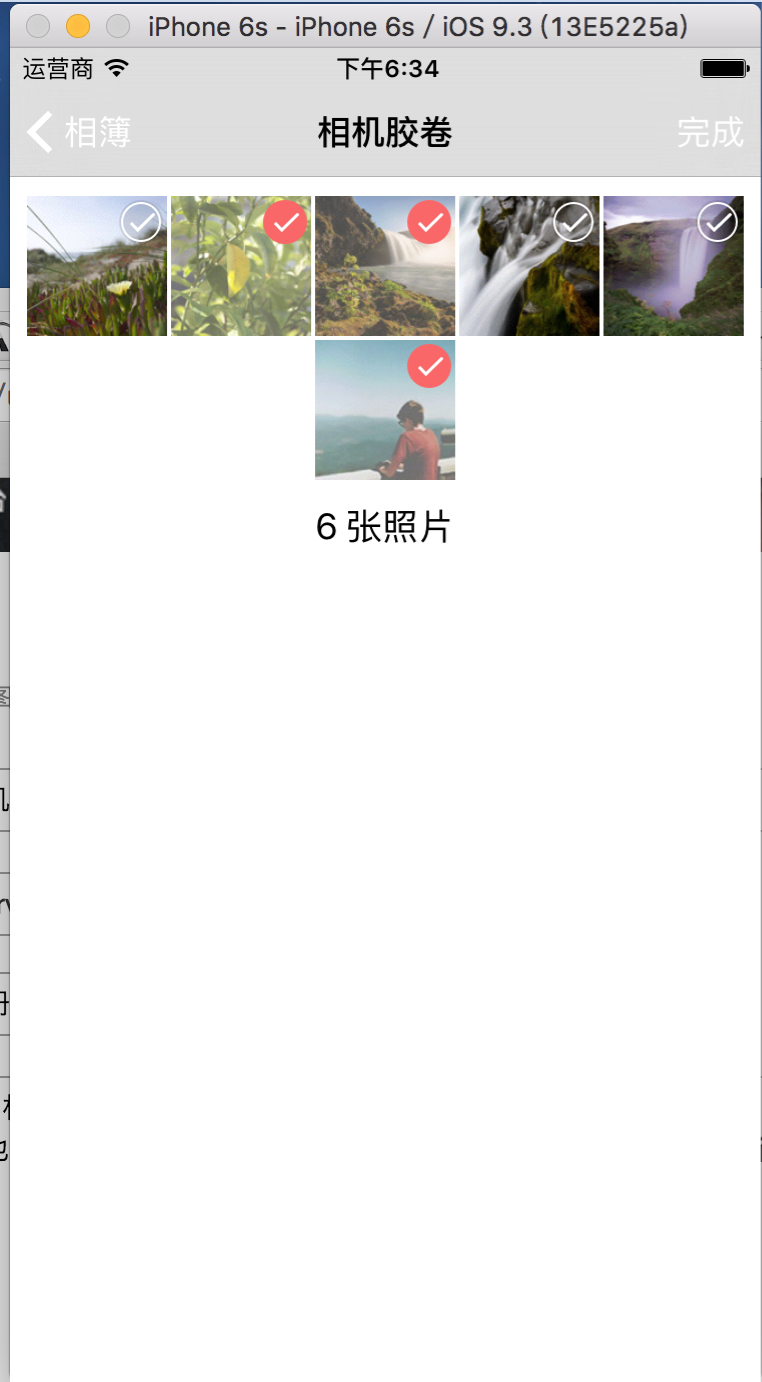This screenshot has width=762, height=1382.
Task: Deselect the yellow leaf photo
Action: tap(286, 222)
